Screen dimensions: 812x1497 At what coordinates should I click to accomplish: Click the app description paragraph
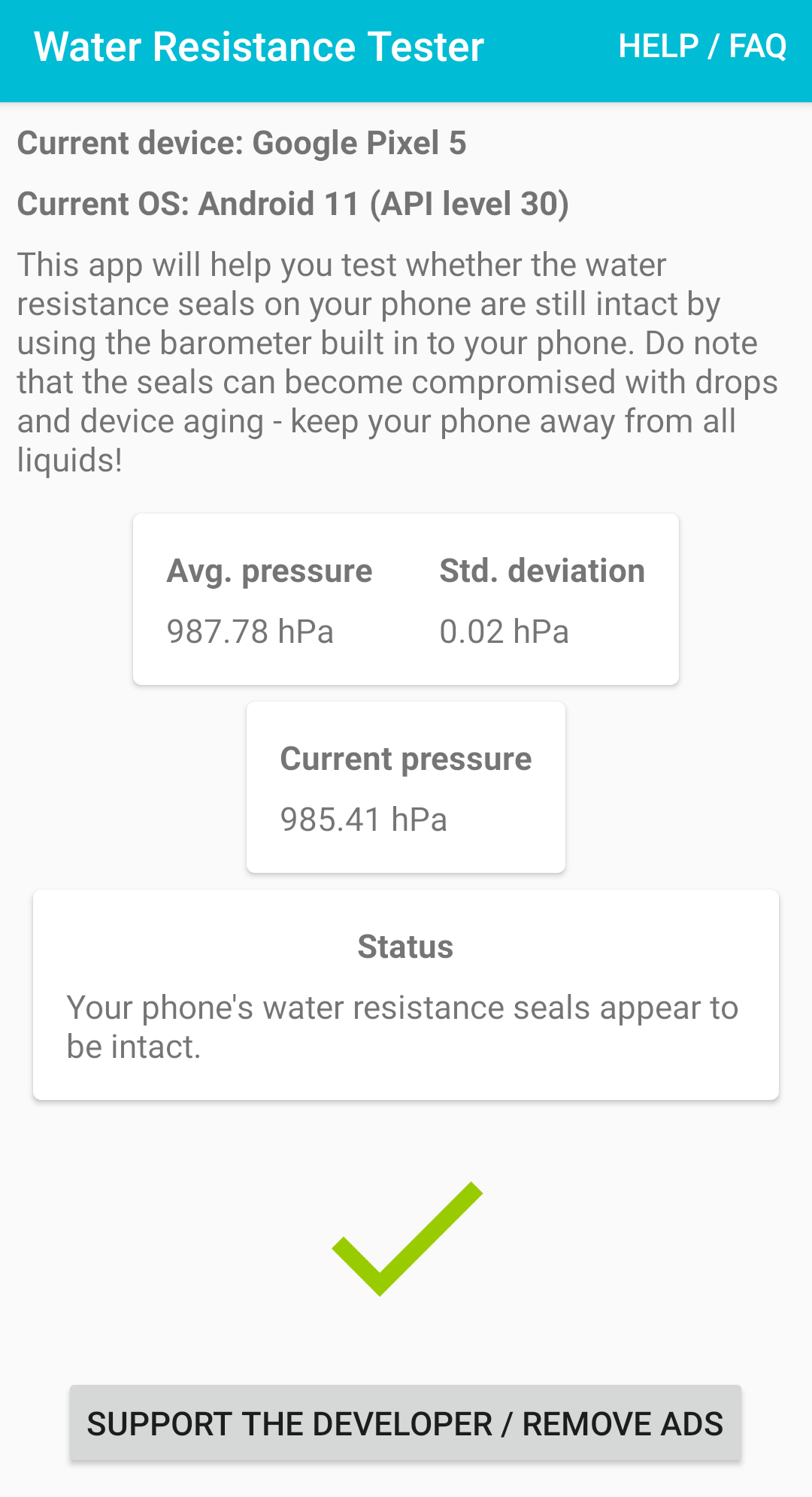(x=397, y=361)
